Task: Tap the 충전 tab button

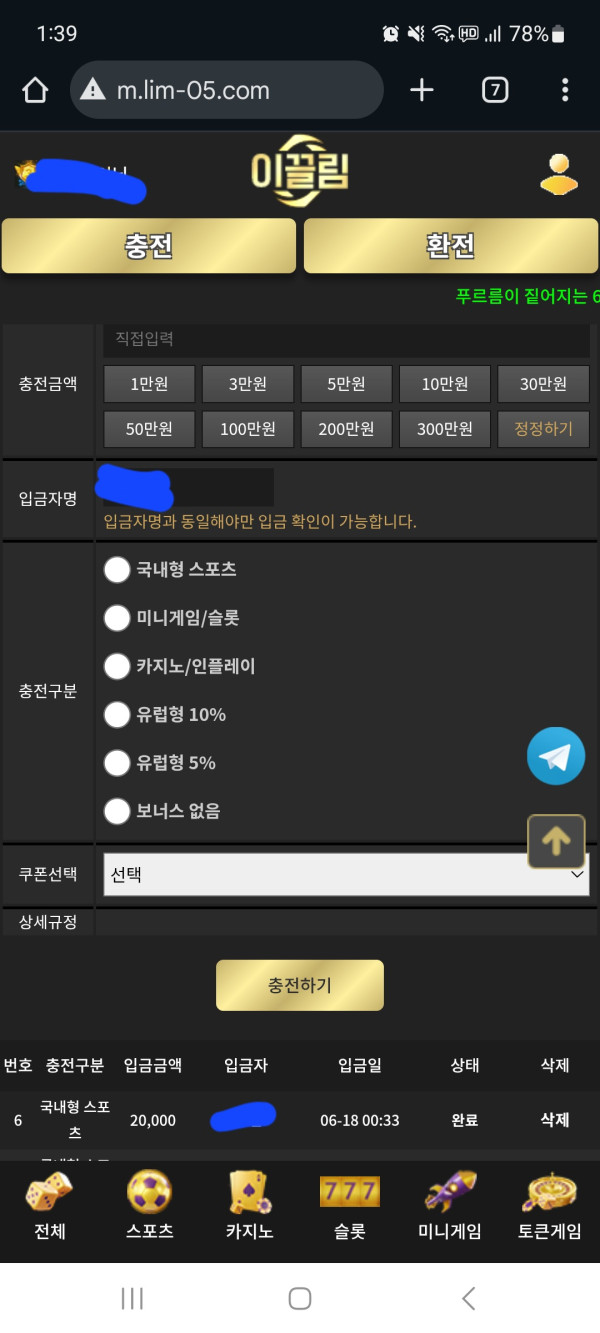Action: [149, 246]
